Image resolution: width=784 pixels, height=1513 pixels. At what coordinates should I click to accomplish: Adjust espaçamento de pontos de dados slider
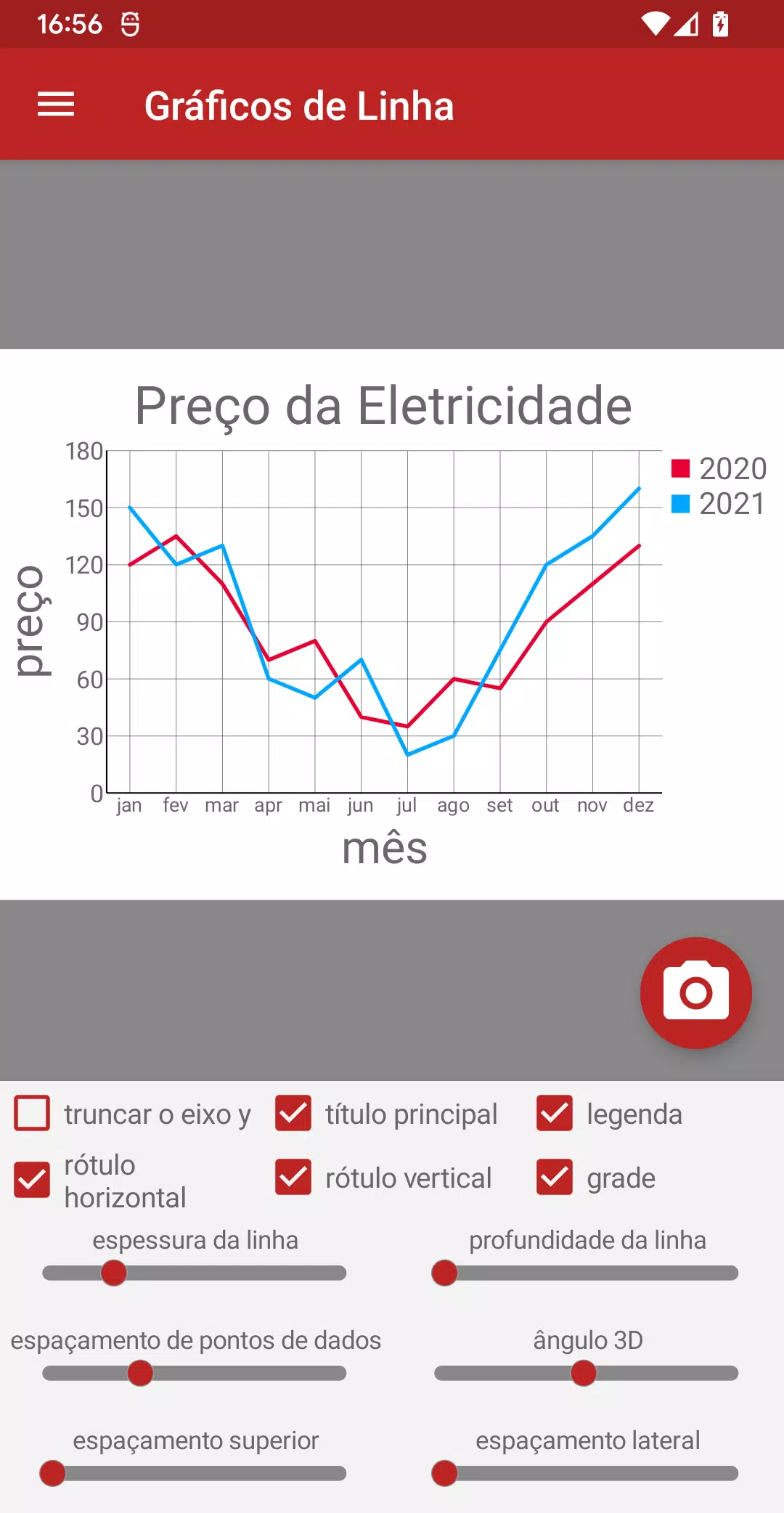click(x=195, y=1373)
